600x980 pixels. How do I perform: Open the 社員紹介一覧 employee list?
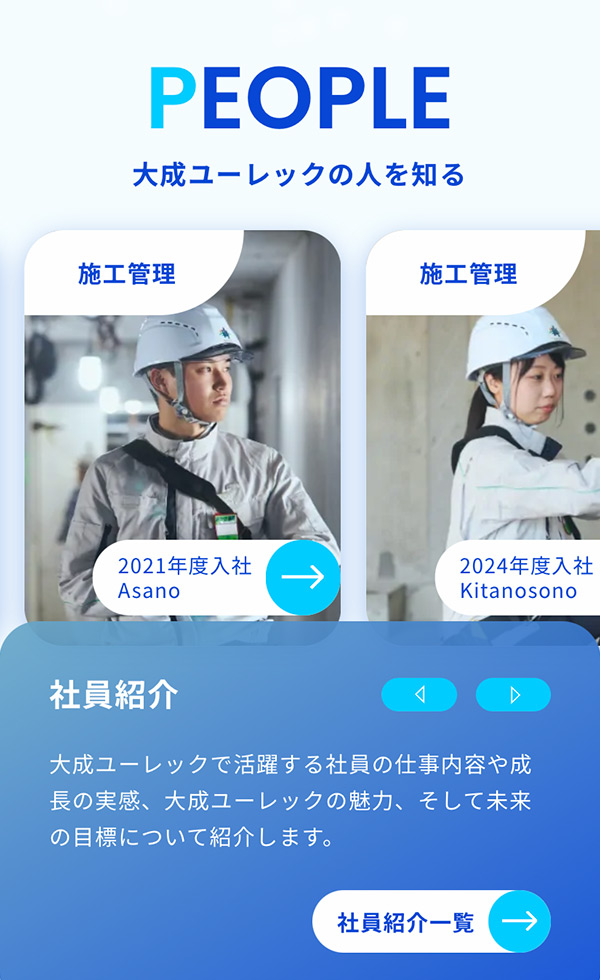[431, 922]
